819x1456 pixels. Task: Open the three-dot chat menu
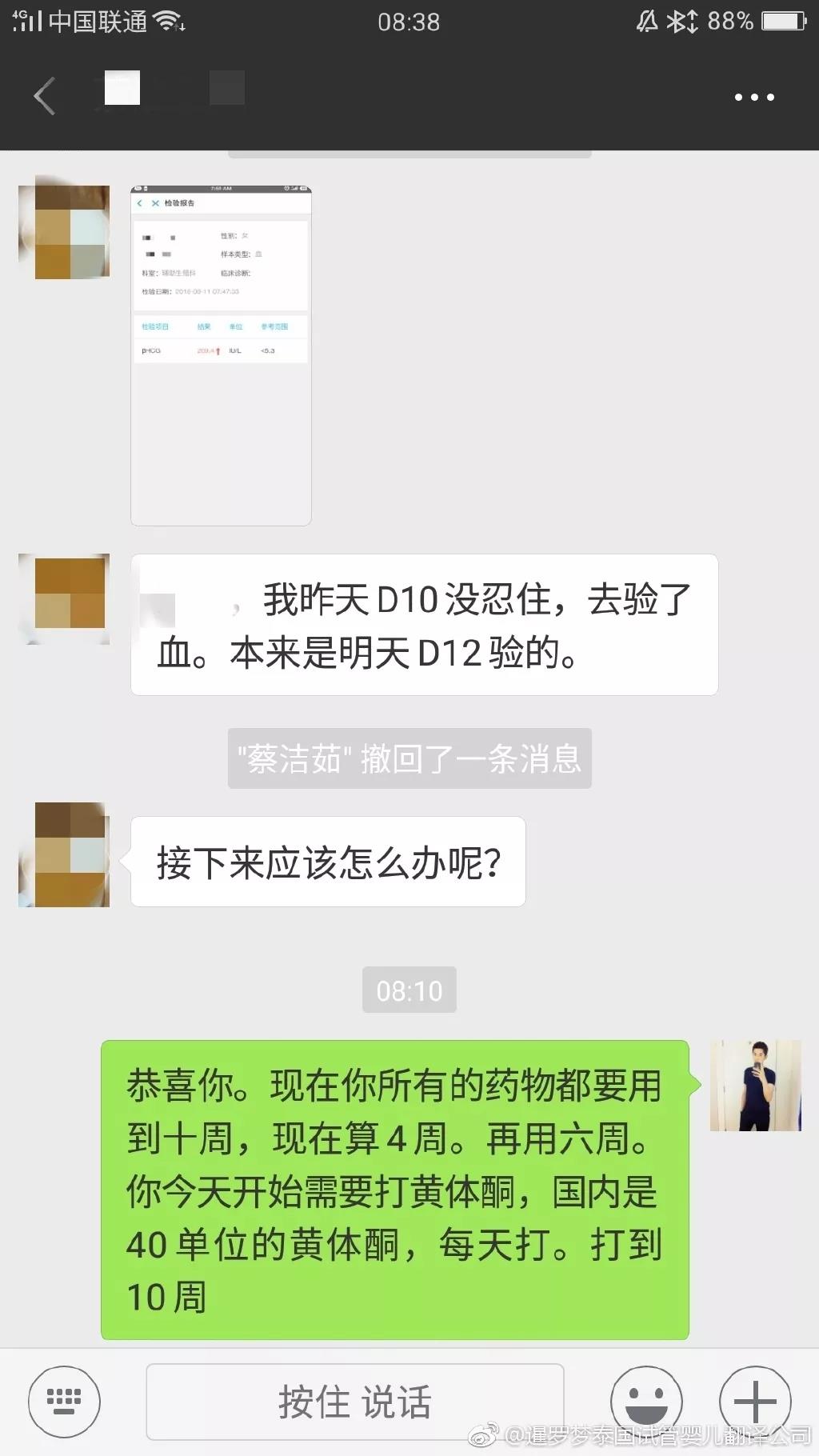pos(753,98)
